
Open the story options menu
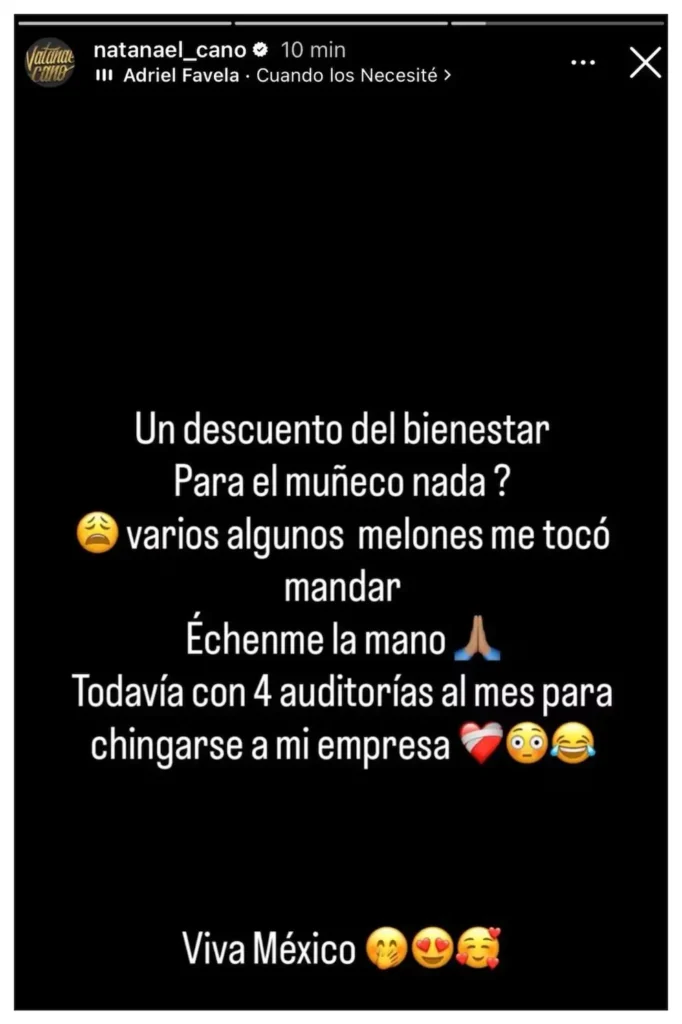point(583,62)
